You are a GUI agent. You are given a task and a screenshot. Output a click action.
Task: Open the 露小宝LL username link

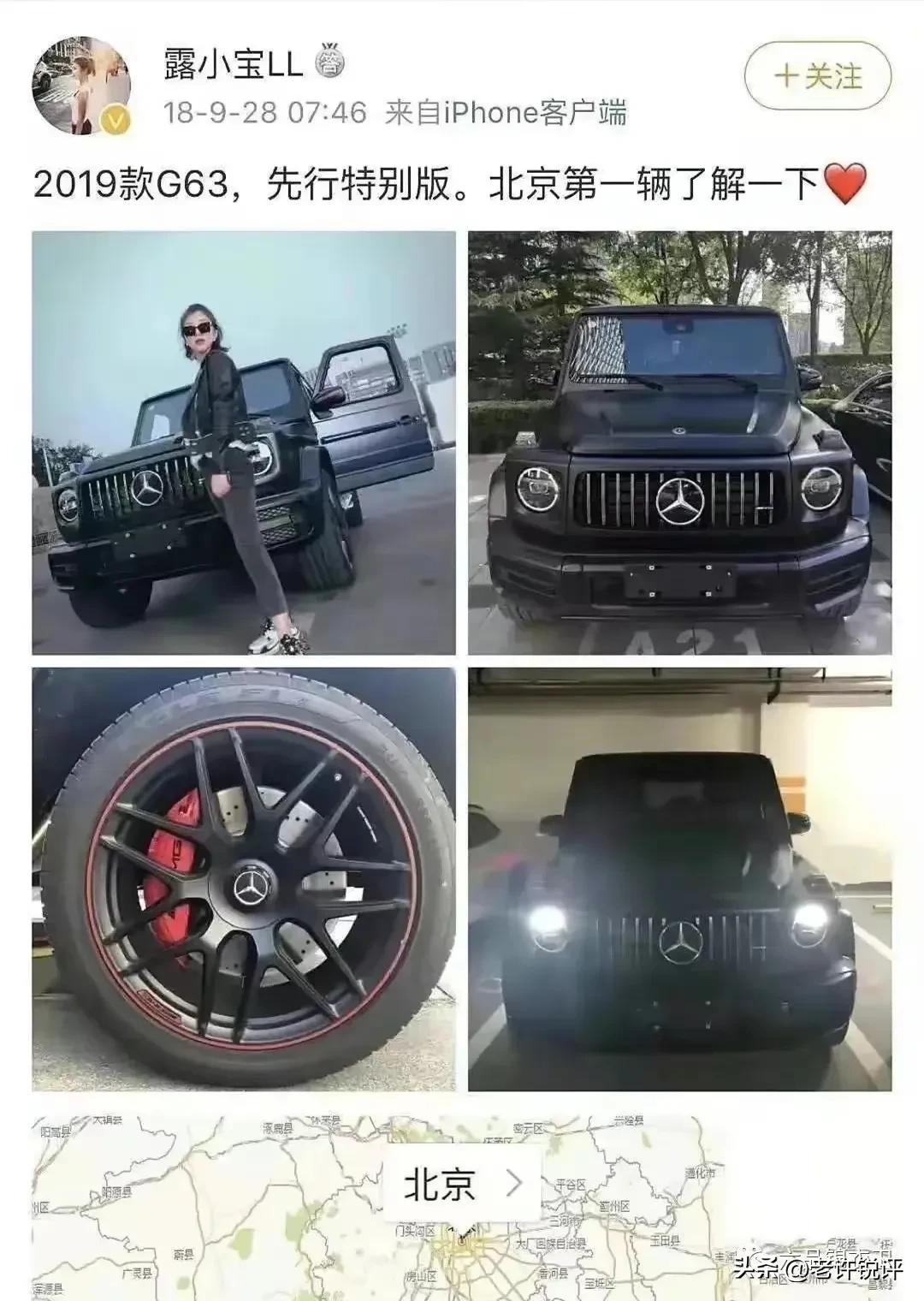tap(233, 65)
